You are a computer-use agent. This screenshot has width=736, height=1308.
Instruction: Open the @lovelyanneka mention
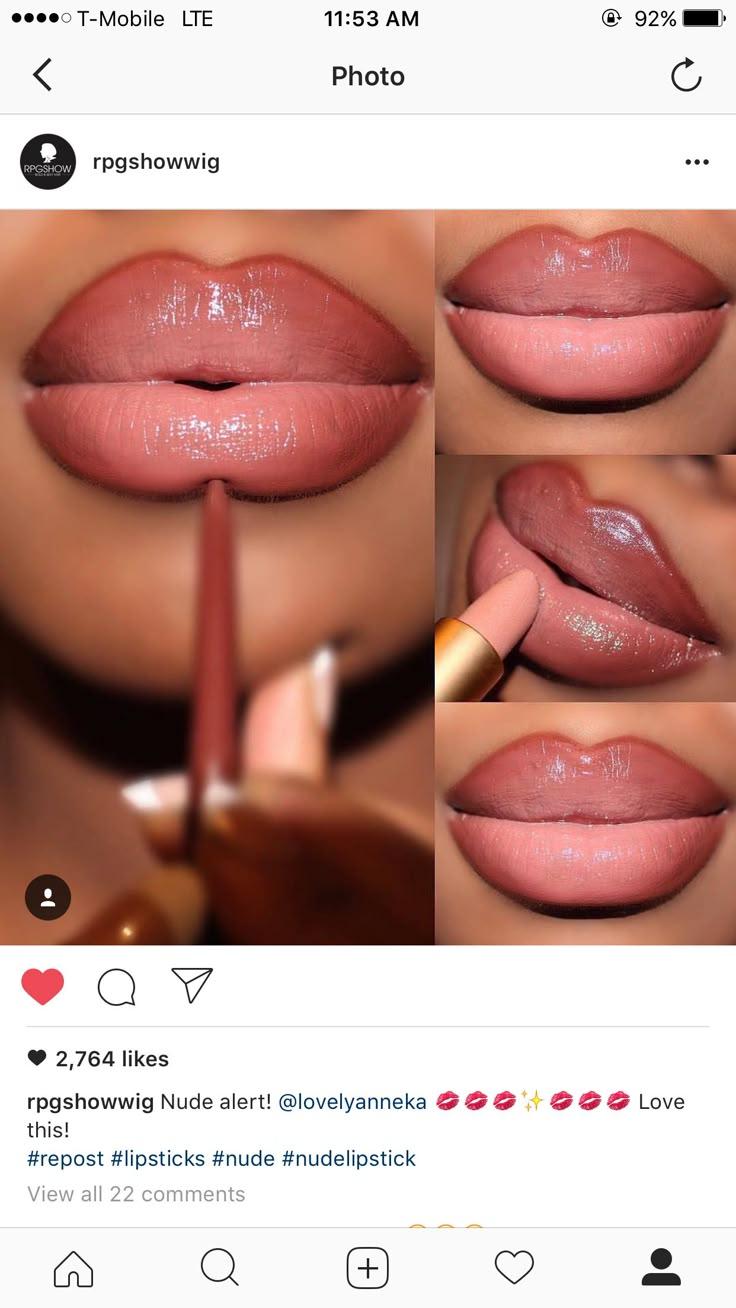coord(352,1102)
